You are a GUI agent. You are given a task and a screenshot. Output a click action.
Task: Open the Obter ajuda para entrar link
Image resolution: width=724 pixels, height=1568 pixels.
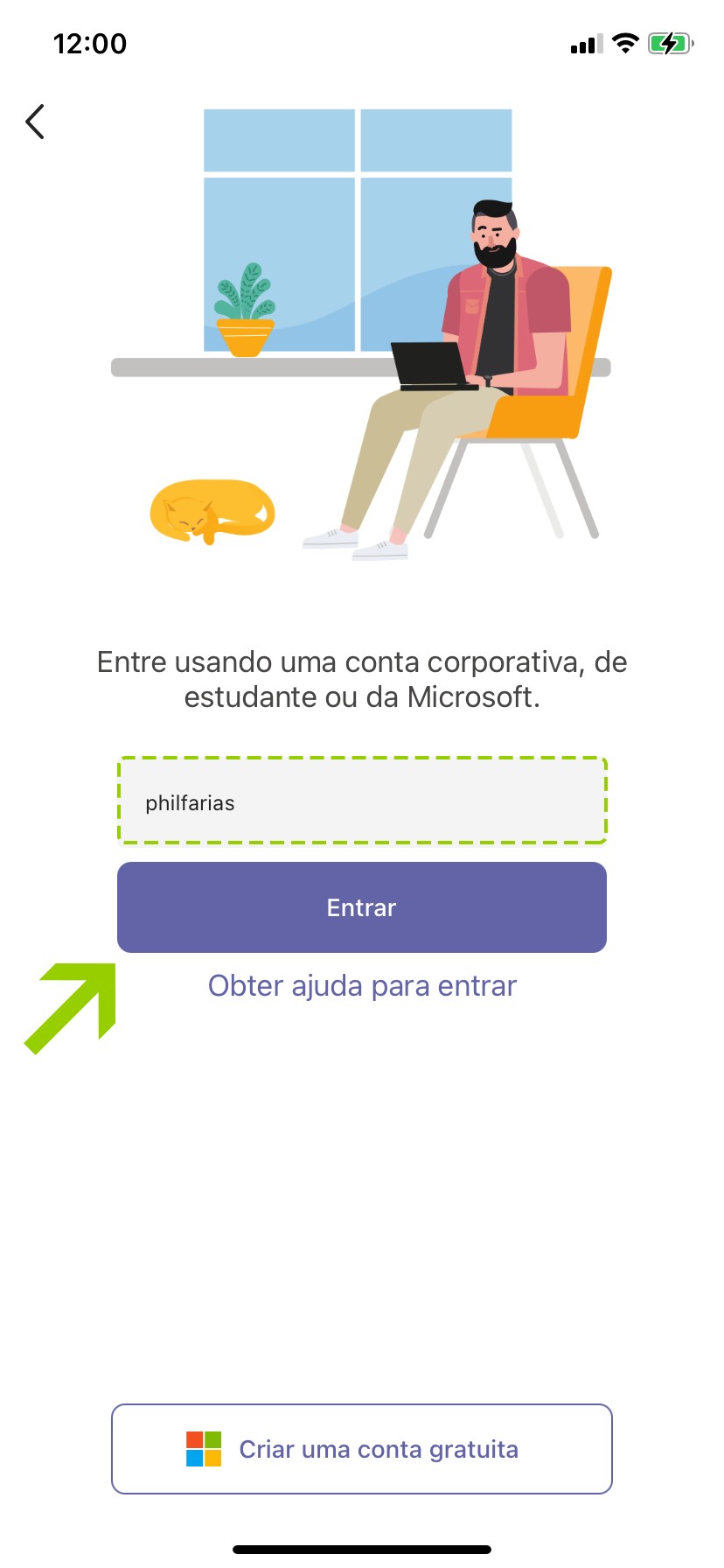pyautogui.click(x=362, y=986)
